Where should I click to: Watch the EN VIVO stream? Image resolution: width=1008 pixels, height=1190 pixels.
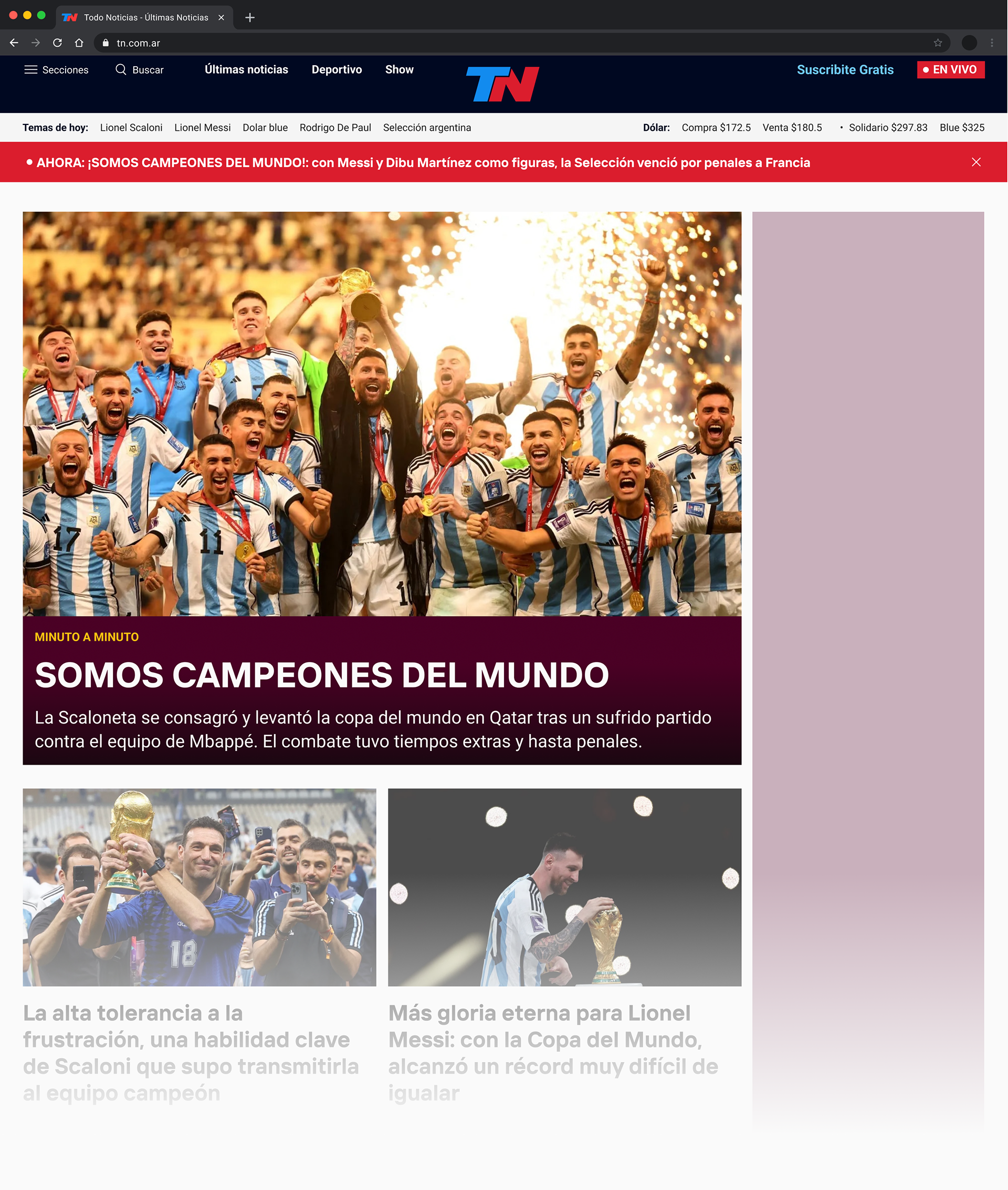[x=950, y=70]
